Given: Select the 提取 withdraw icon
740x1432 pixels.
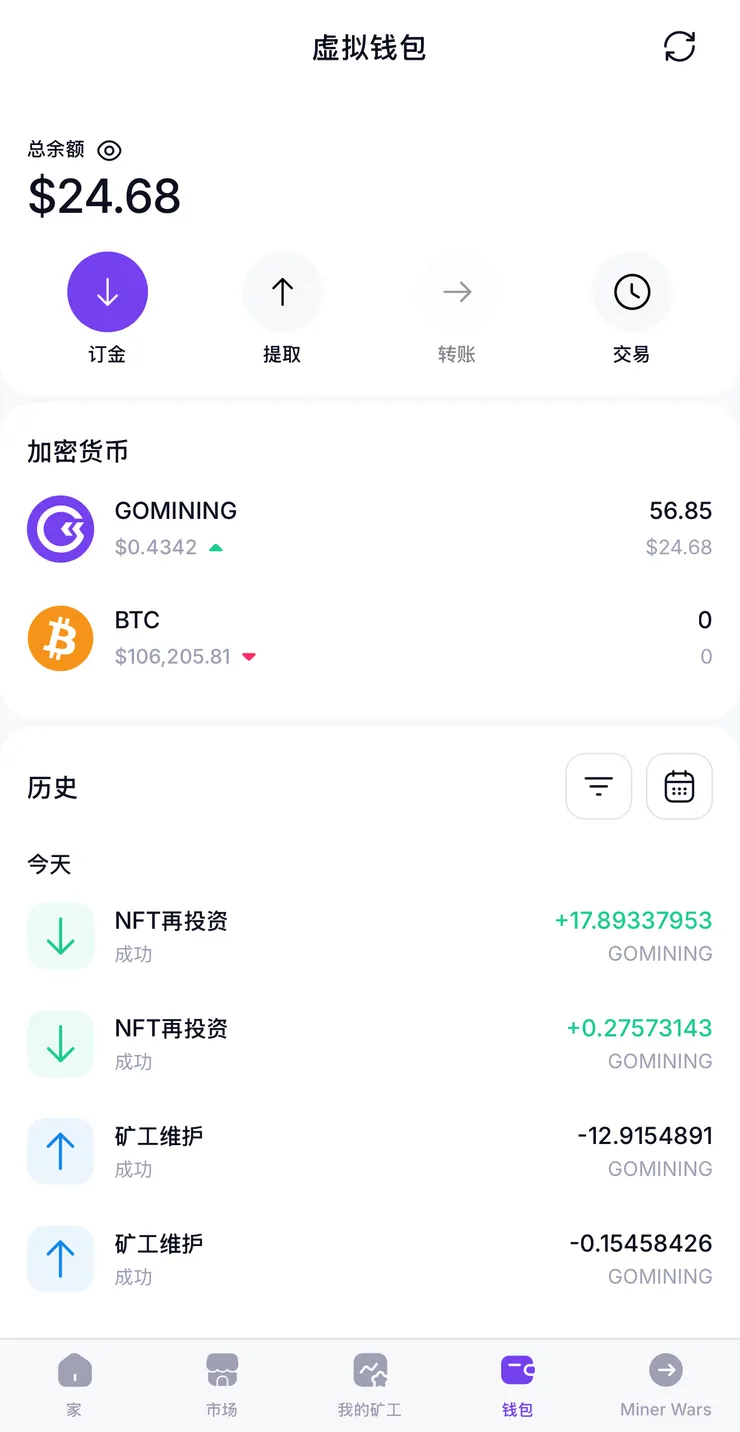Looking at the screenshot, I should [x=282, y=292].
